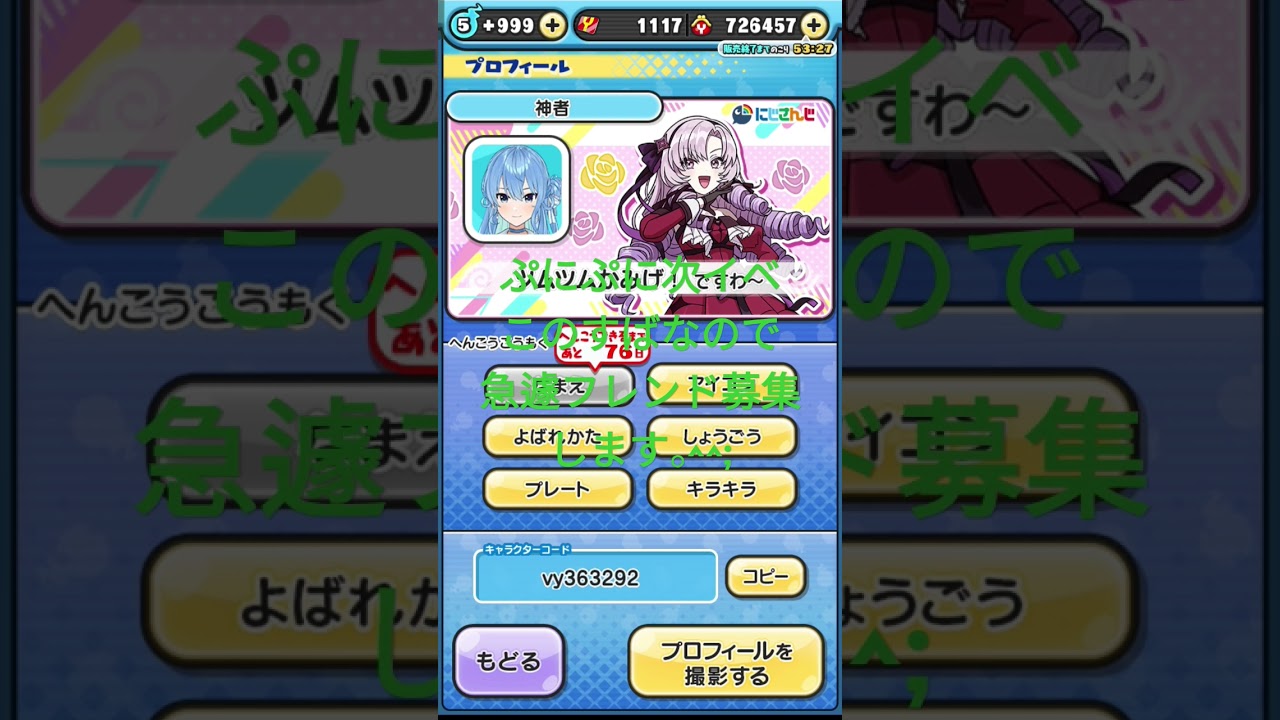The height and width of the screenshot is (720, 1280).
Task: Change the よばれかた nickname setting
Action: pos(558,436)
